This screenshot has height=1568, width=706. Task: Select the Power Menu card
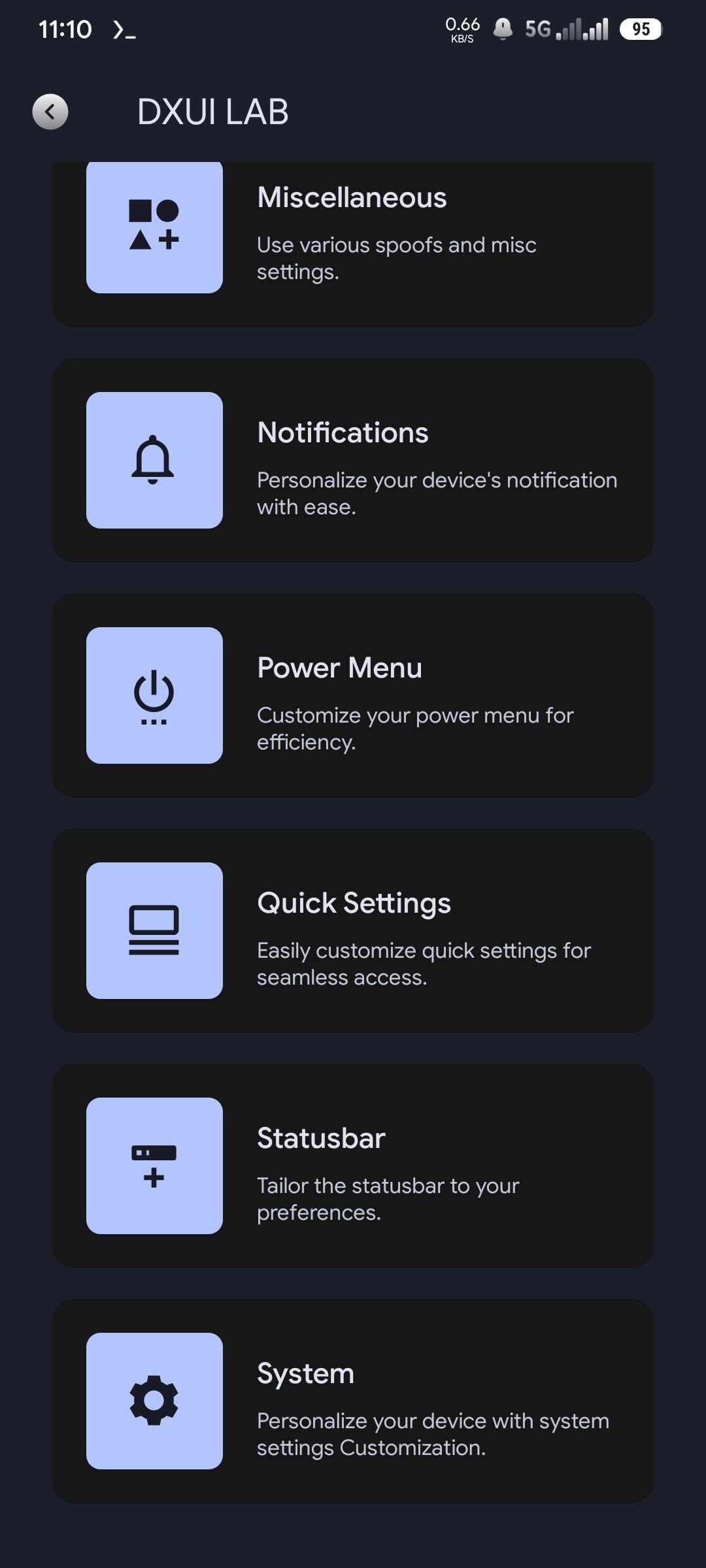(353, 695)
